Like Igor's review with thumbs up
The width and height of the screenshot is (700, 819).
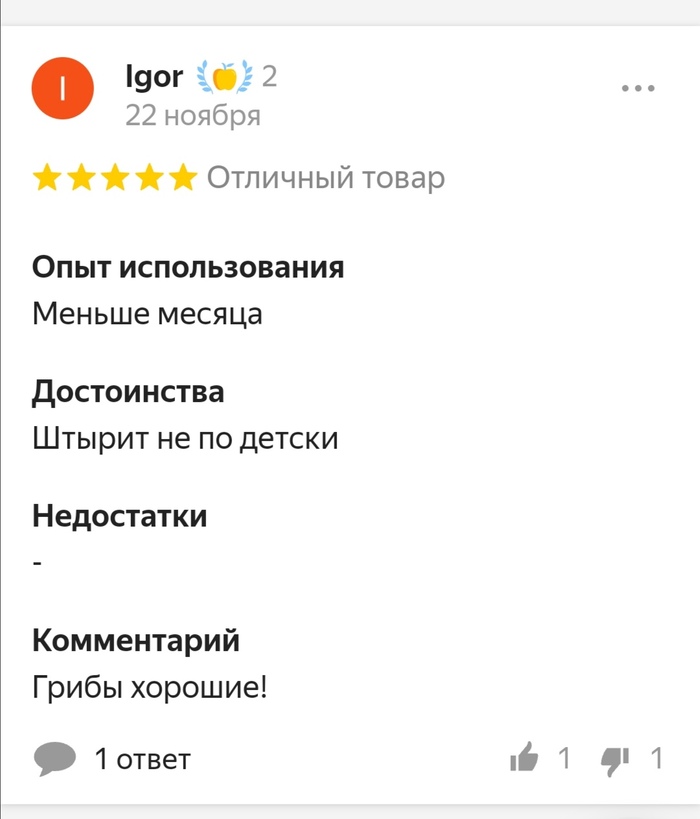(525, 759)
